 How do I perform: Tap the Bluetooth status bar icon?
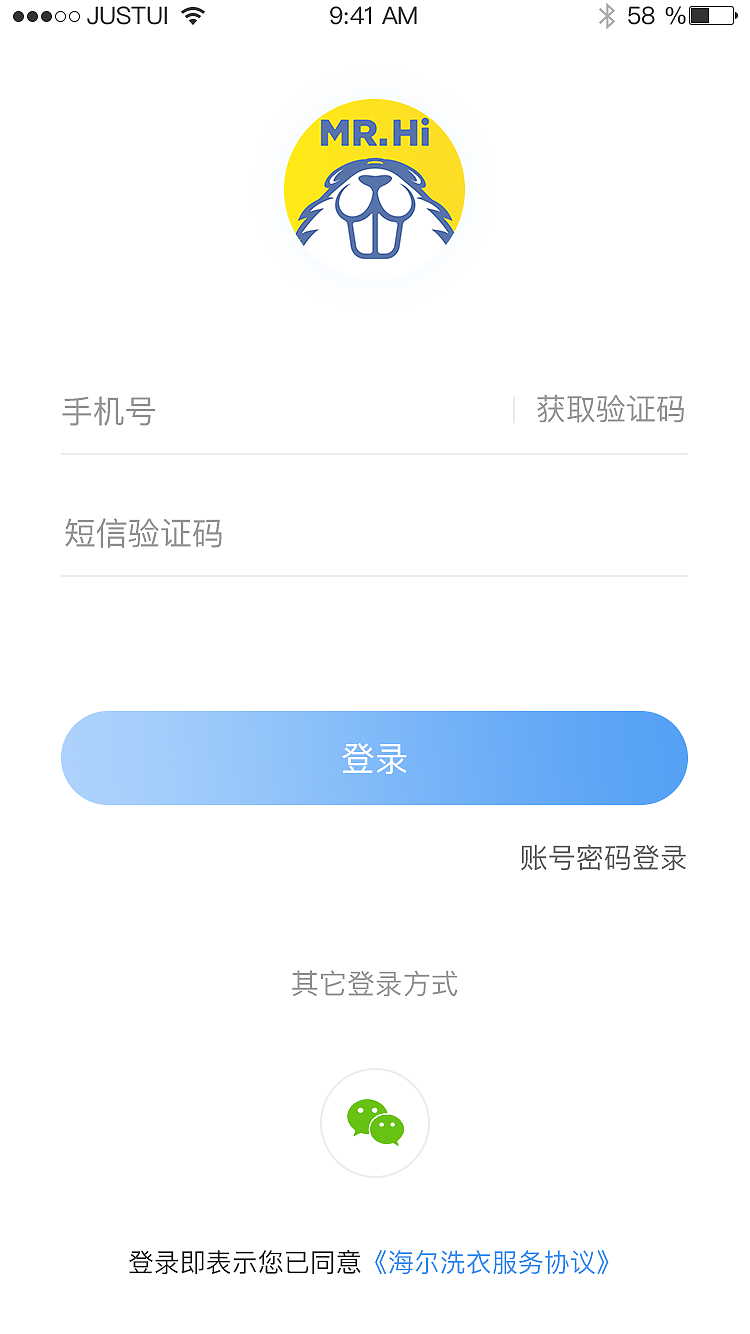pyautogui.click(x=607, y=16)
